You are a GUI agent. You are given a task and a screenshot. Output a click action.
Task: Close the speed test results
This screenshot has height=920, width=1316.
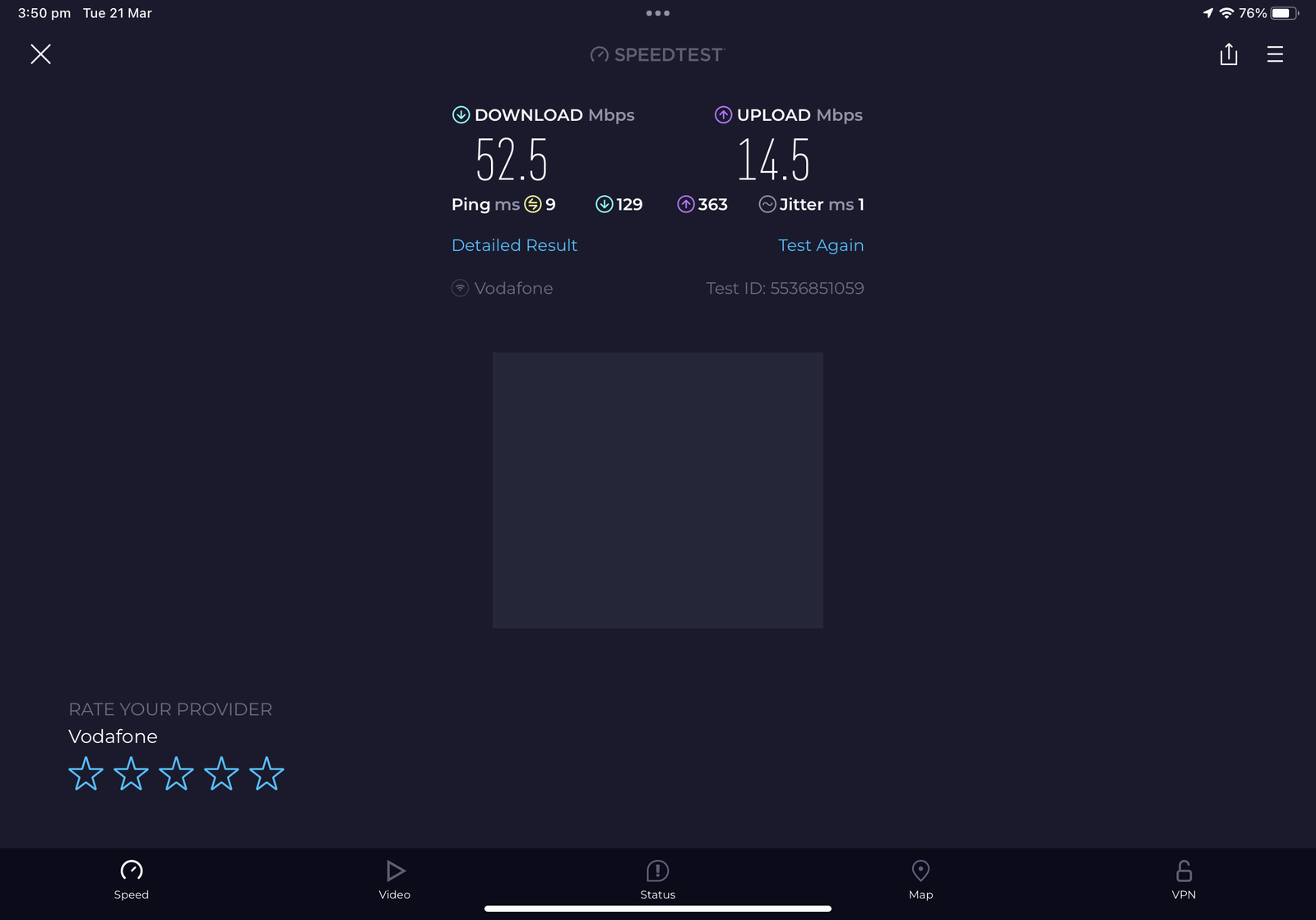40,54
